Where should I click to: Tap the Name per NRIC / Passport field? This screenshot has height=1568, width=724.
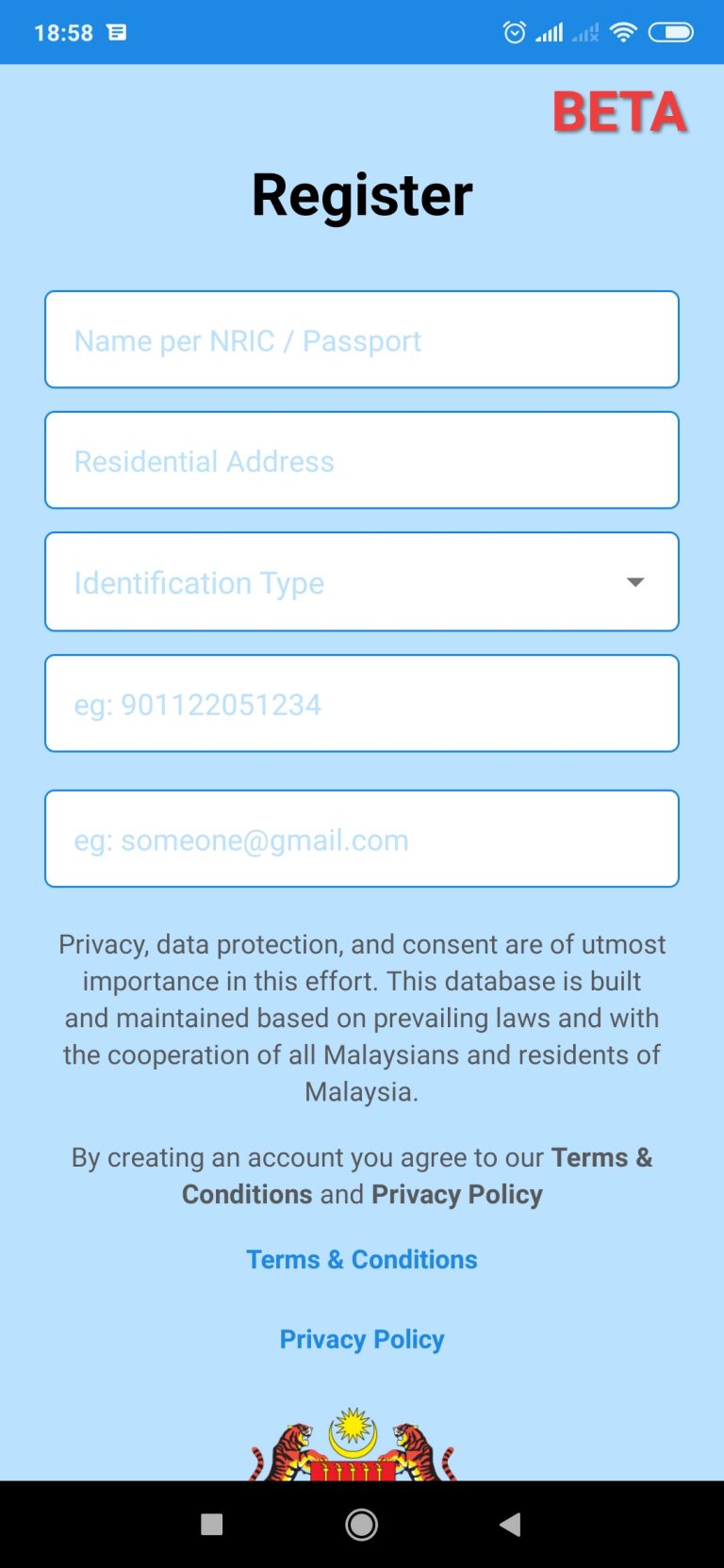pos(362,340)
